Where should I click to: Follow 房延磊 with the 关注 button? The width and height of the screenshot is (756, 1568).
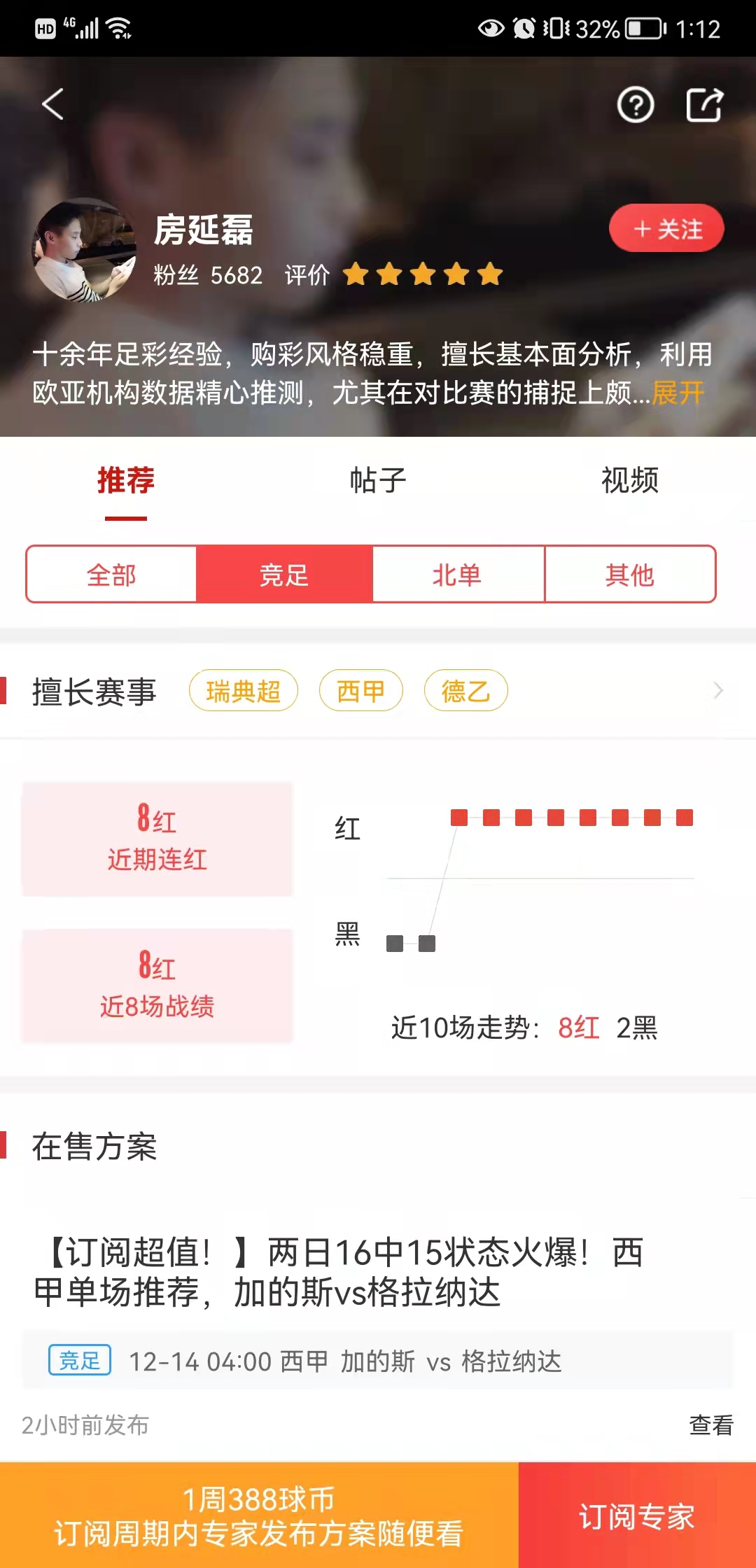tap(666, 228)
